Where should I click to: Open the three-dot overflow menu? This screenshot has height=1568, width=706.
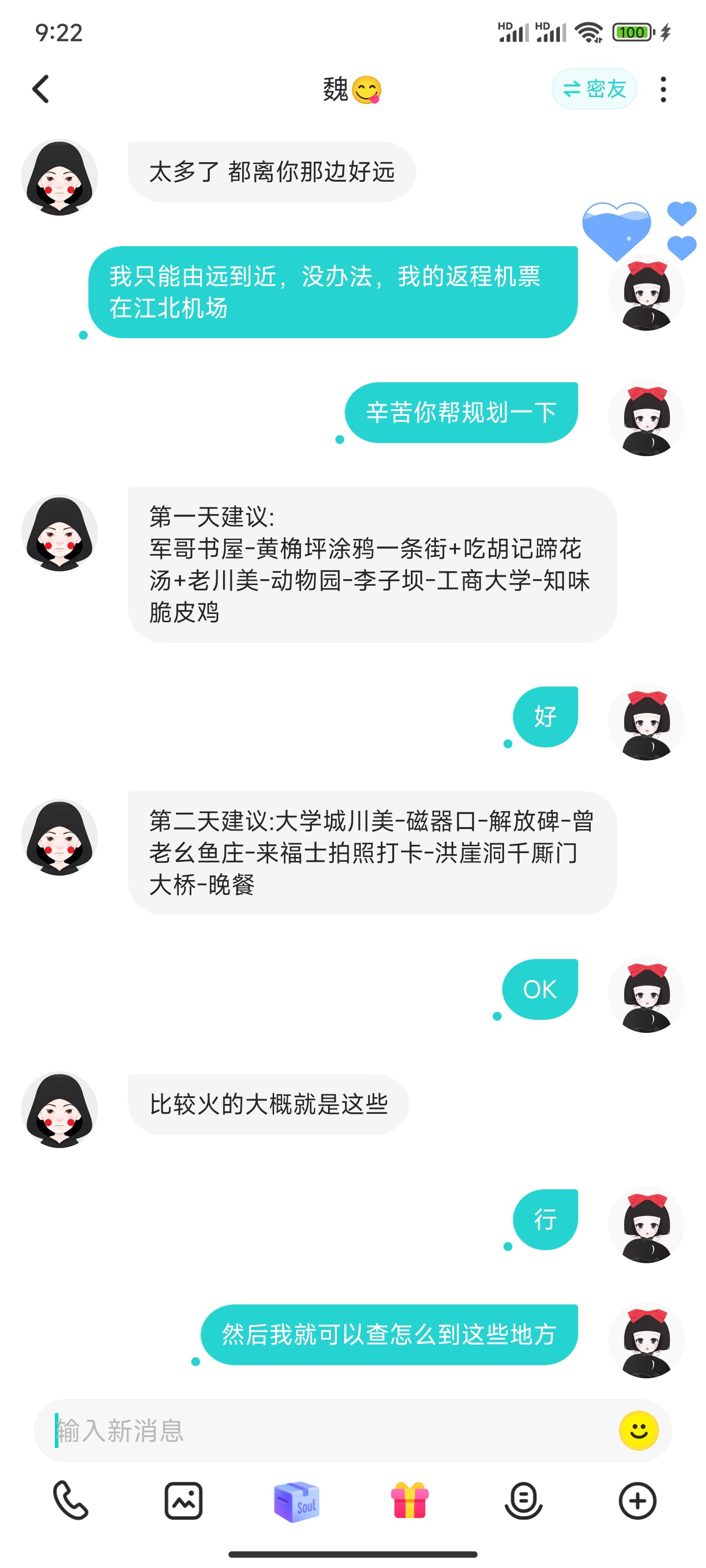(663, 90)
